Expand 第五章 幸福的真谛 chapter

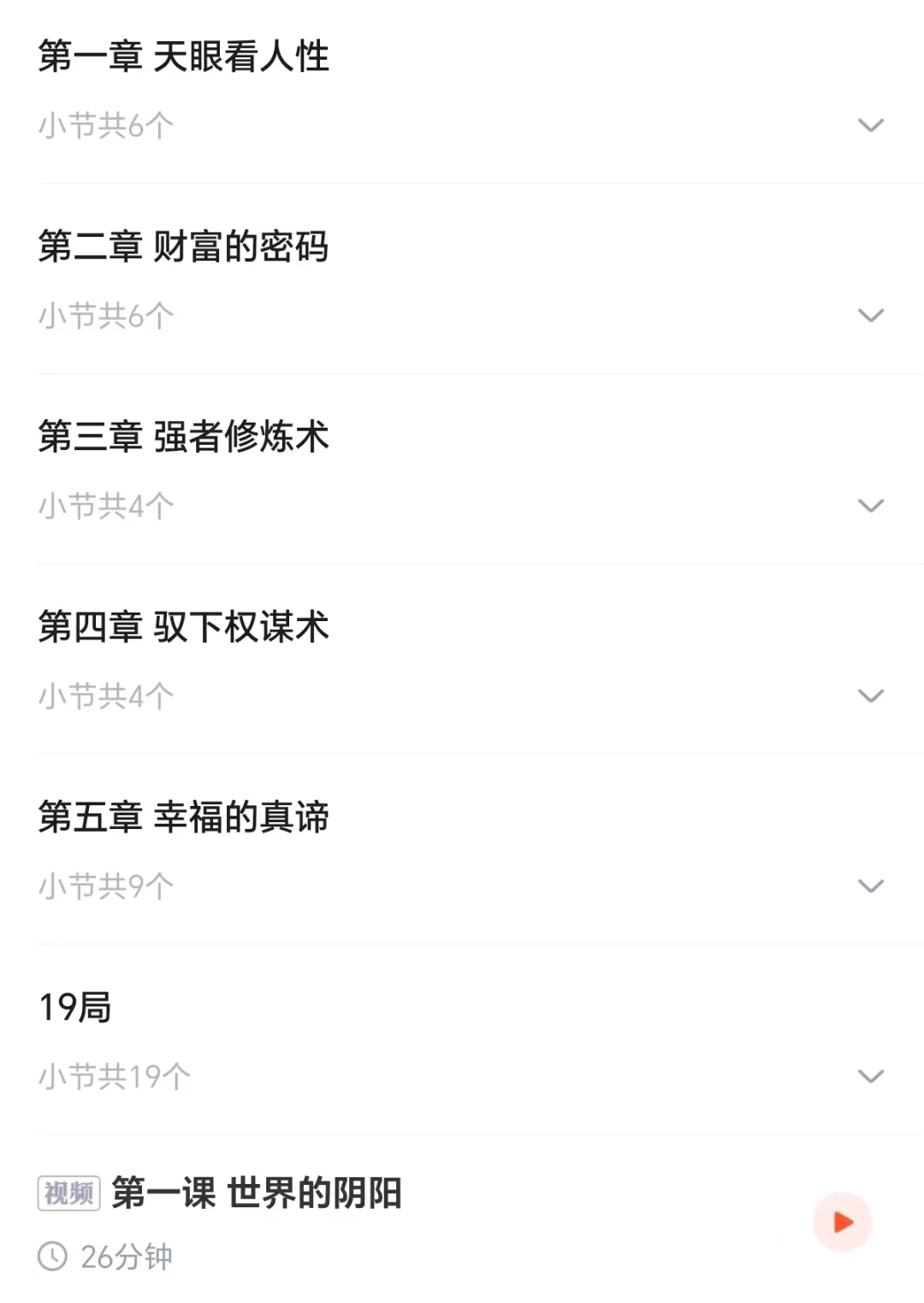tap(870, 885)
